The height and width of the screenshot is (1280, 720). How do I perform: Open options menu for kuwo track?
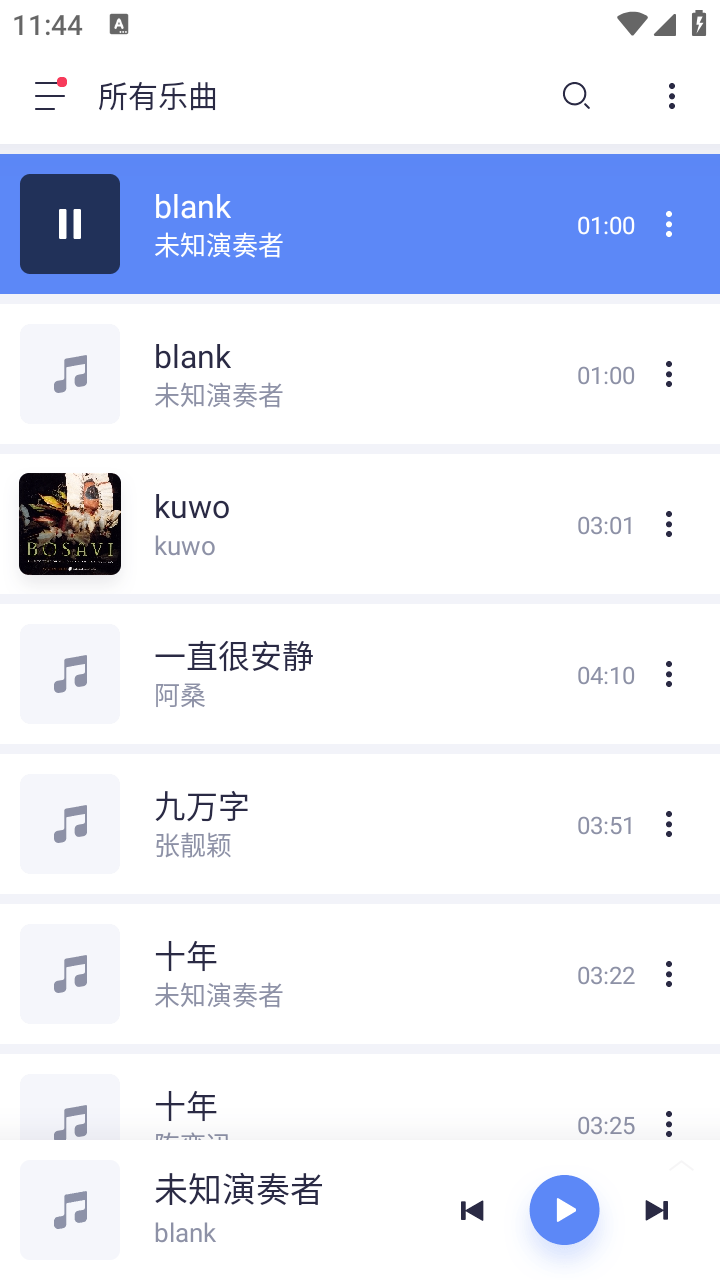(x=668, y=524)
